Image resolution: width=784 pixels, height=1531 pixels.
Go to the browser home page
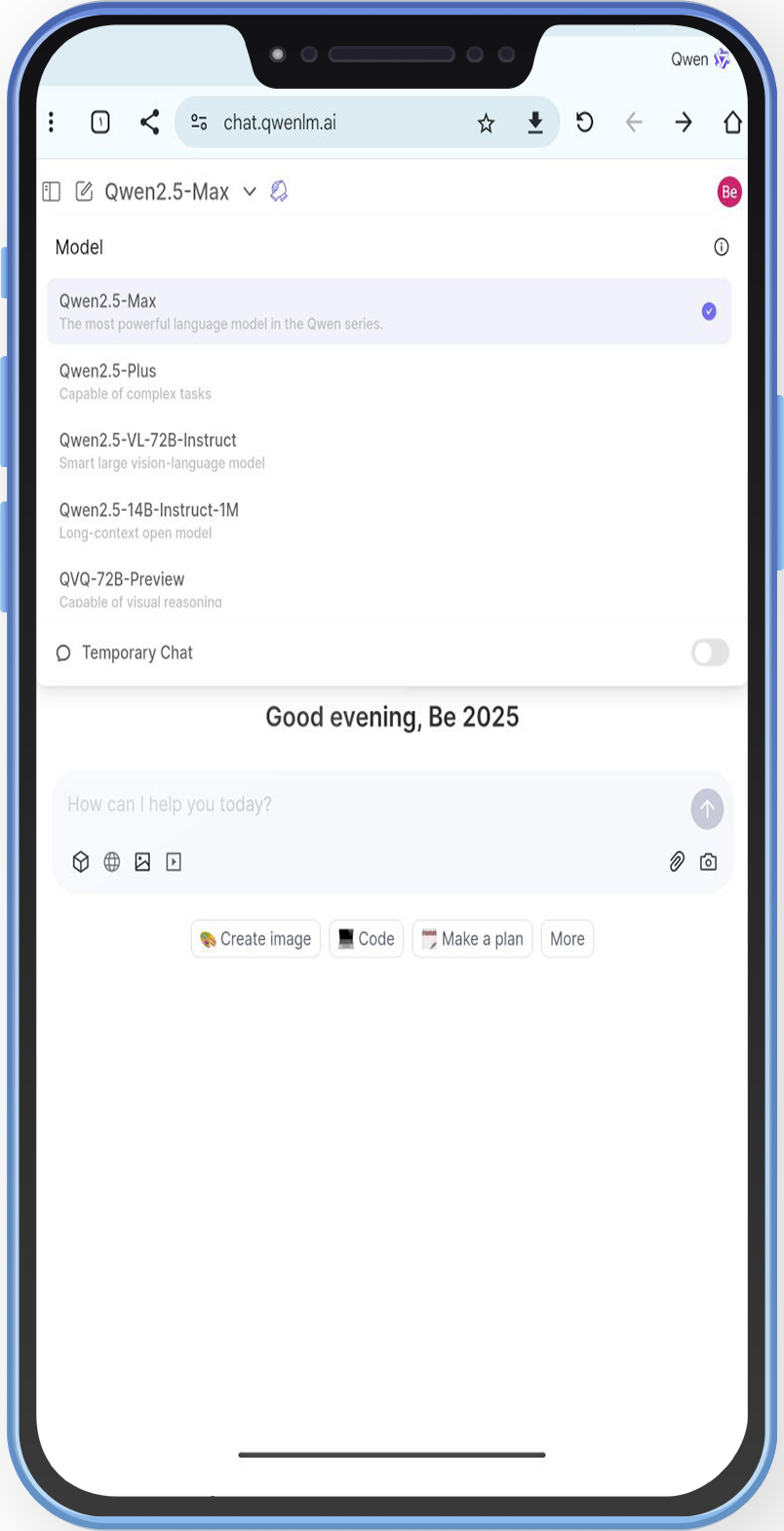[732, 122]
